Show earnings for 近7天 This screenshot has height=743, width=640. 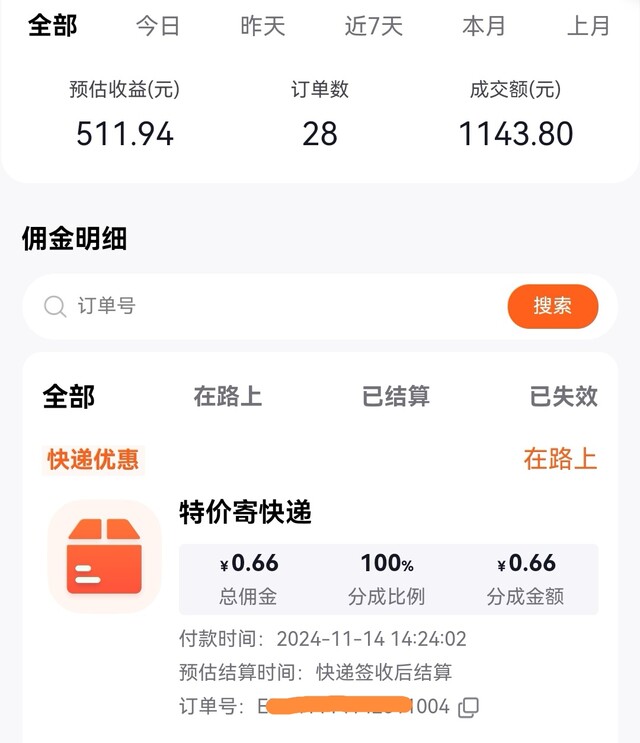(373, 26)
